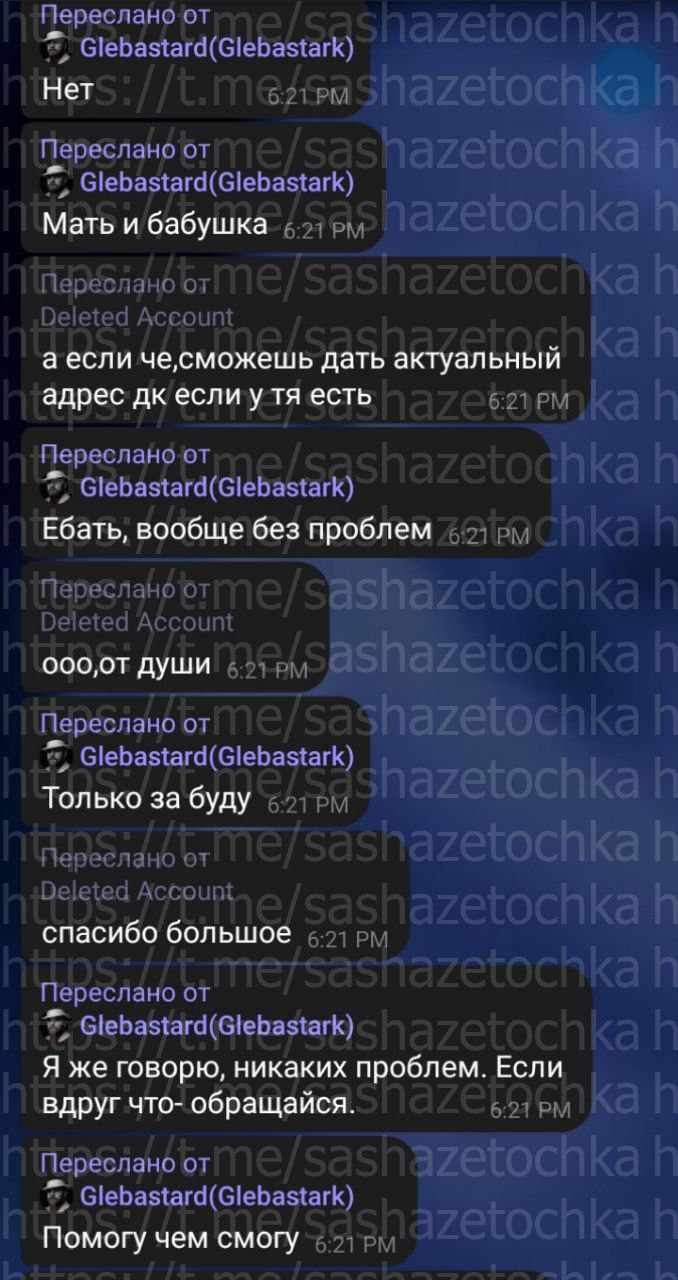This screenshot has height=1280, width=678.
Task: Open Glebastard profile above "Мать и бабушка"
Action: (x=215, y=182)
